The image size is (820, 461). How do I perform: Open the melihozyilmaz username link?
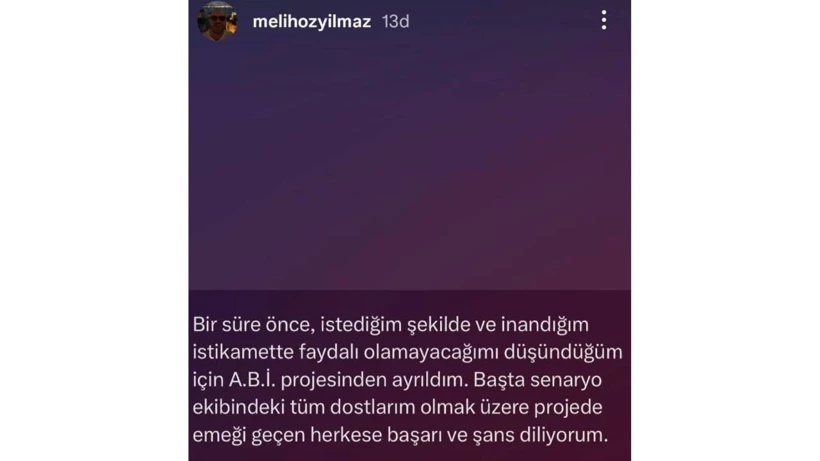click(312, 21)
